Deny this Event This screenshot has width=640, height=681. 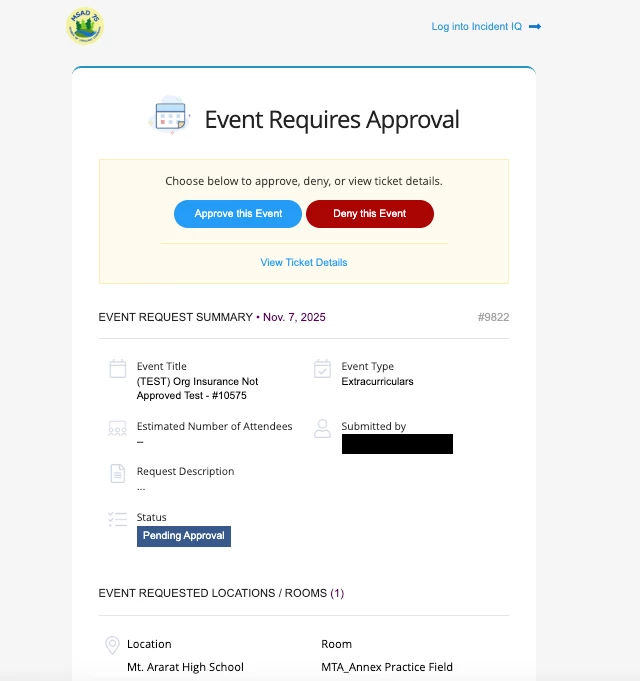[369, 214]
